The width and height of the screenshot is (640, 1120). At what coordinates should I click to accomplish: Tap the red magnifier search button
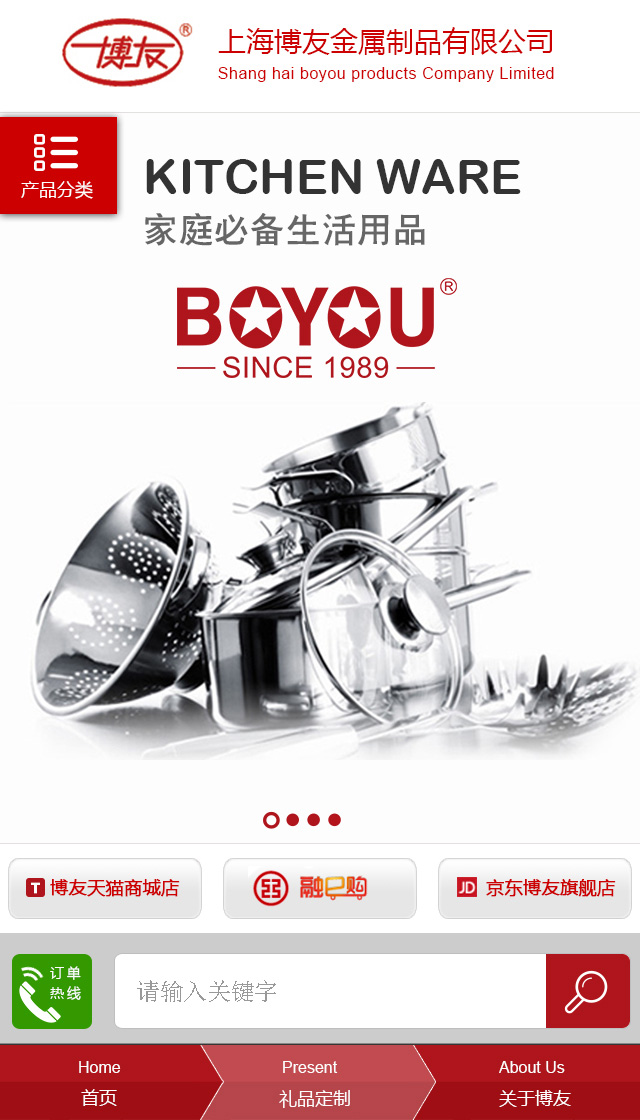(587, 991)
